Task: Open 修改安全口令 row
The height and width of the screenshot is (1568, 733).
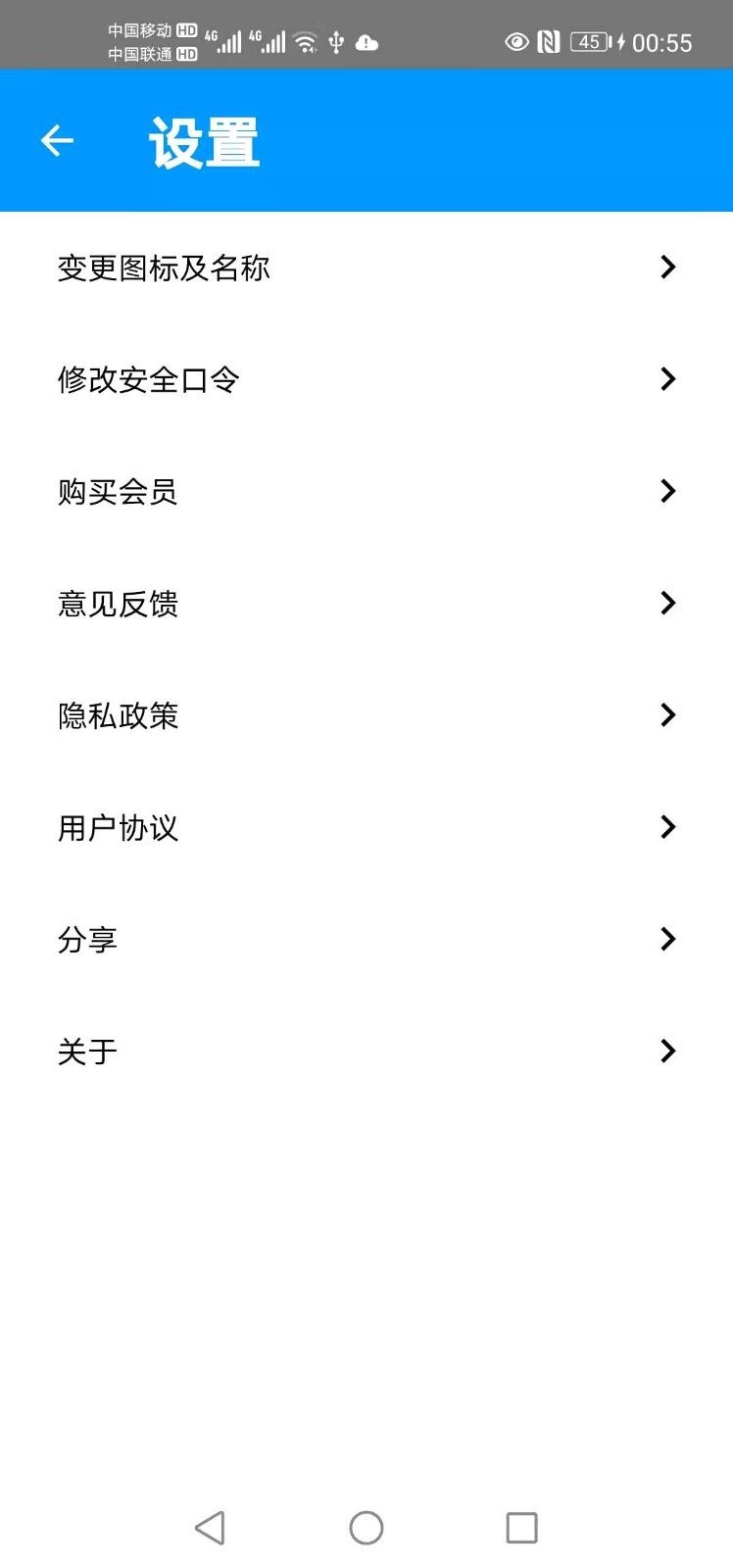Action: click(x=366, y=379)
